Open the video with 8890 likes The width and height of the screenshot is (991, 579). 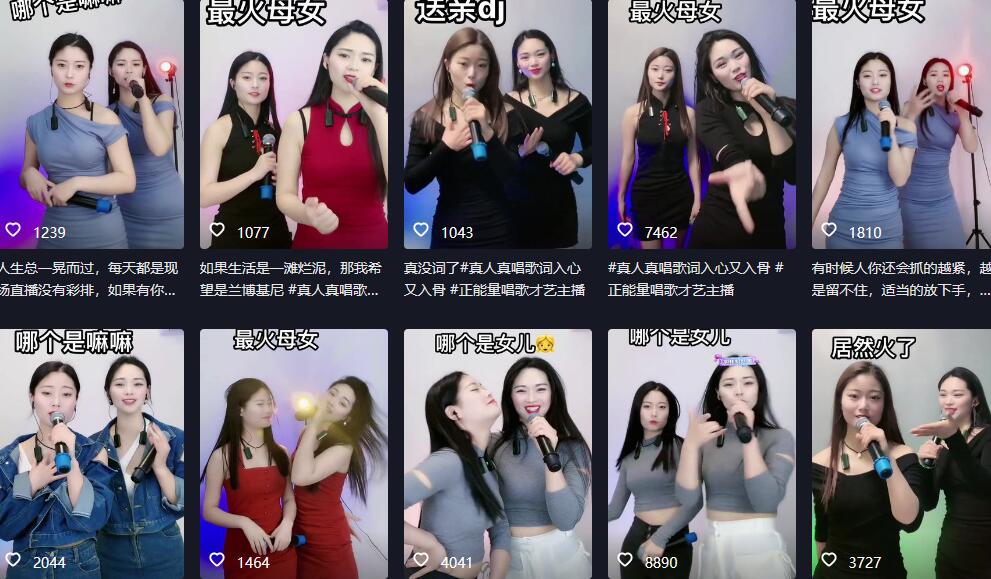click(x=702, y=450)
